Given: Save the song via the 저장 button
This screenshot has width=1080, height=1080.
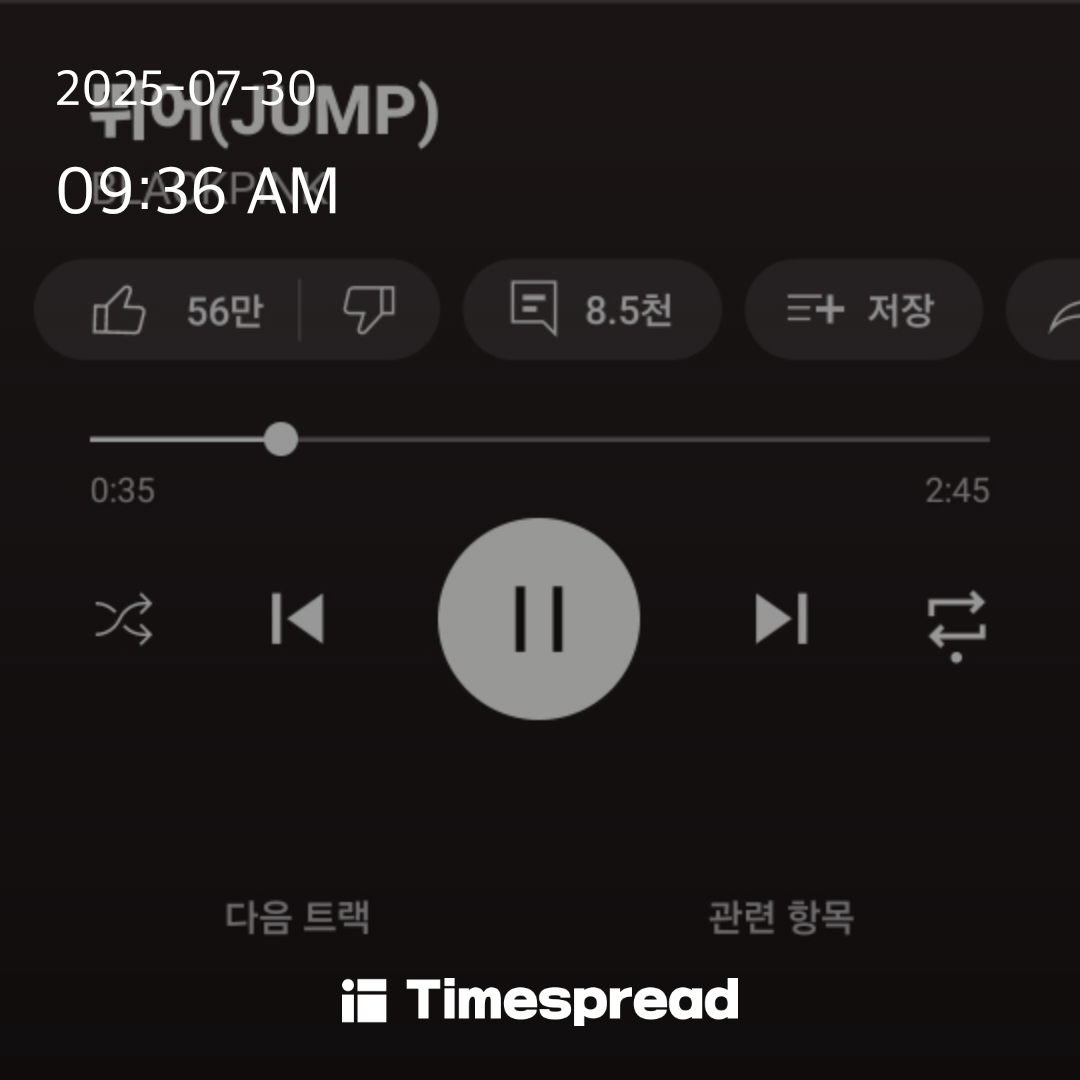Looking at the screenshot, I should click(x=864, y=310).
